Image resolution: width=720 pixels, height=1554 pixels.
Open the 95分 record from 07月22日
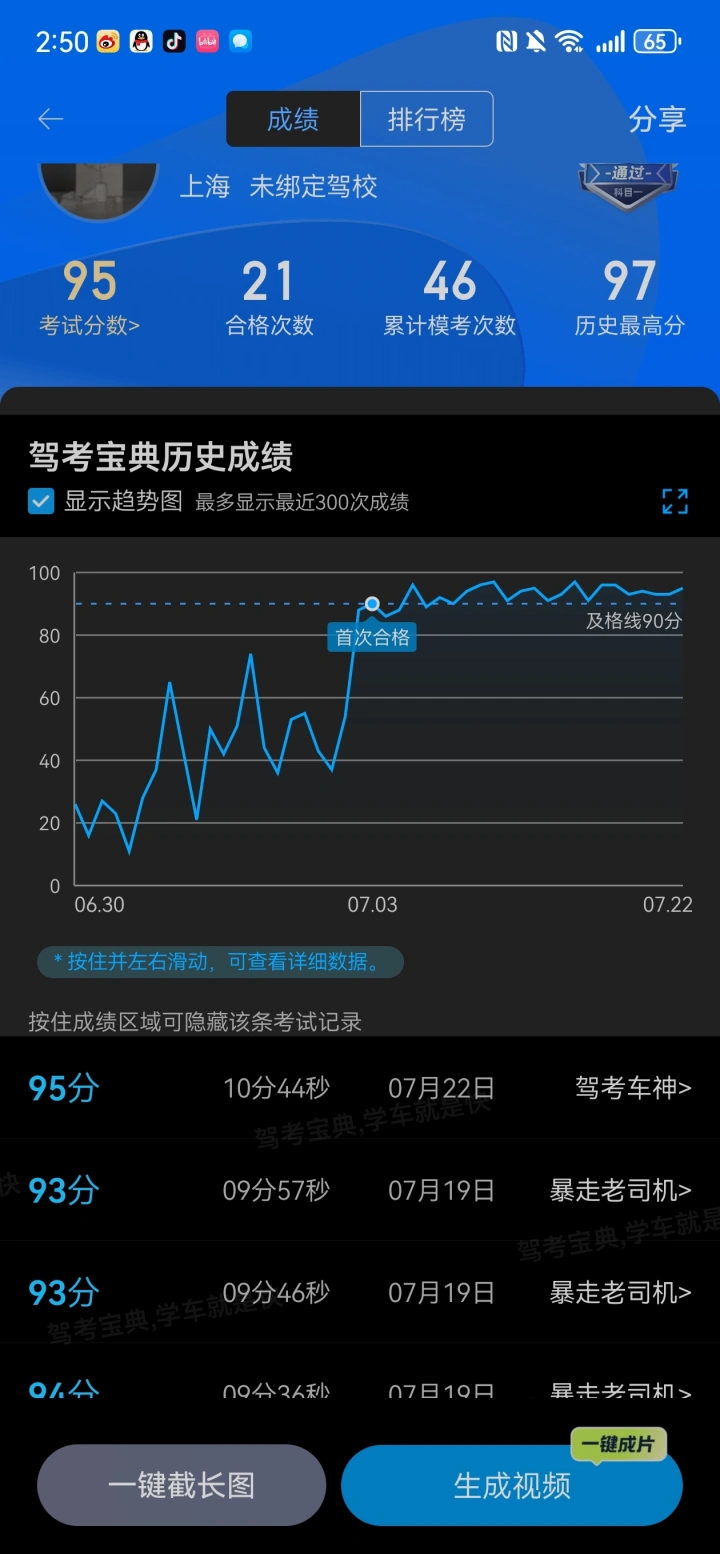pos(360,1088)
